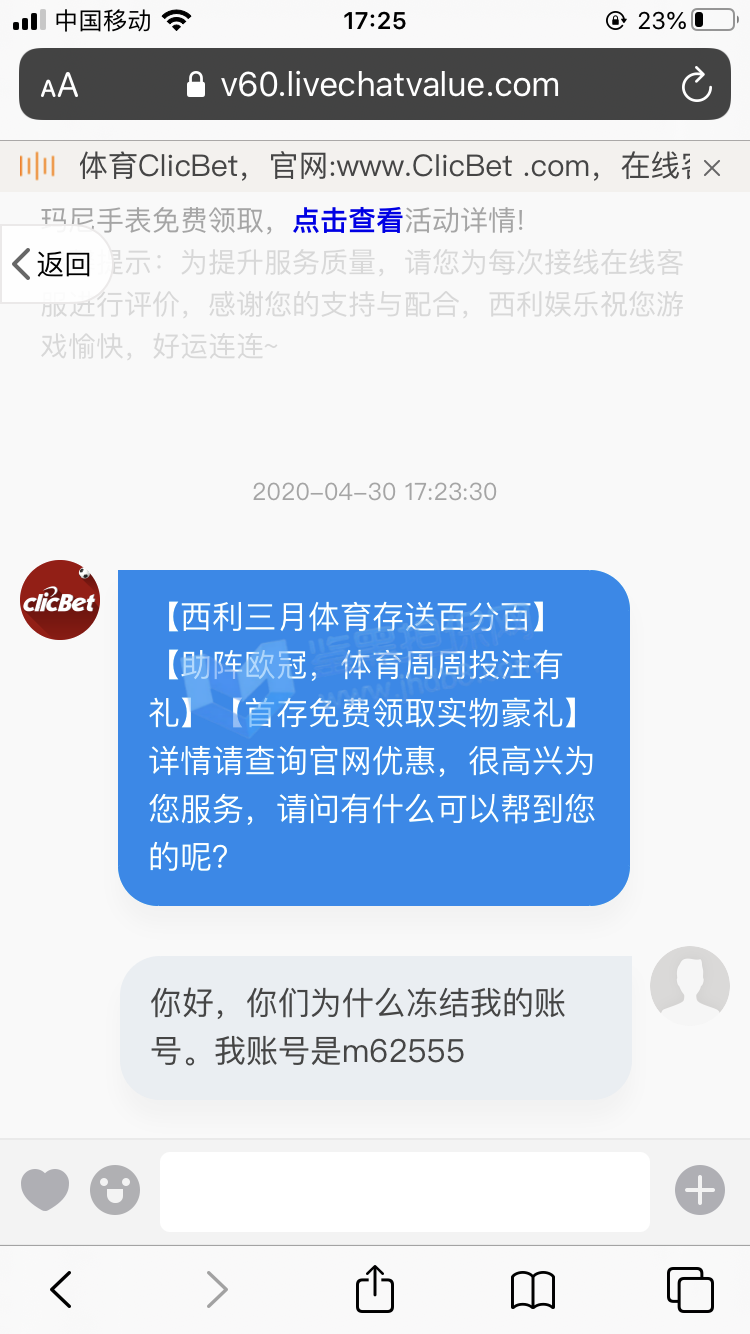Viewport: 750px width, 1334px height.
Task: Reload the page in Safari
Action: (x=696, y=85)
